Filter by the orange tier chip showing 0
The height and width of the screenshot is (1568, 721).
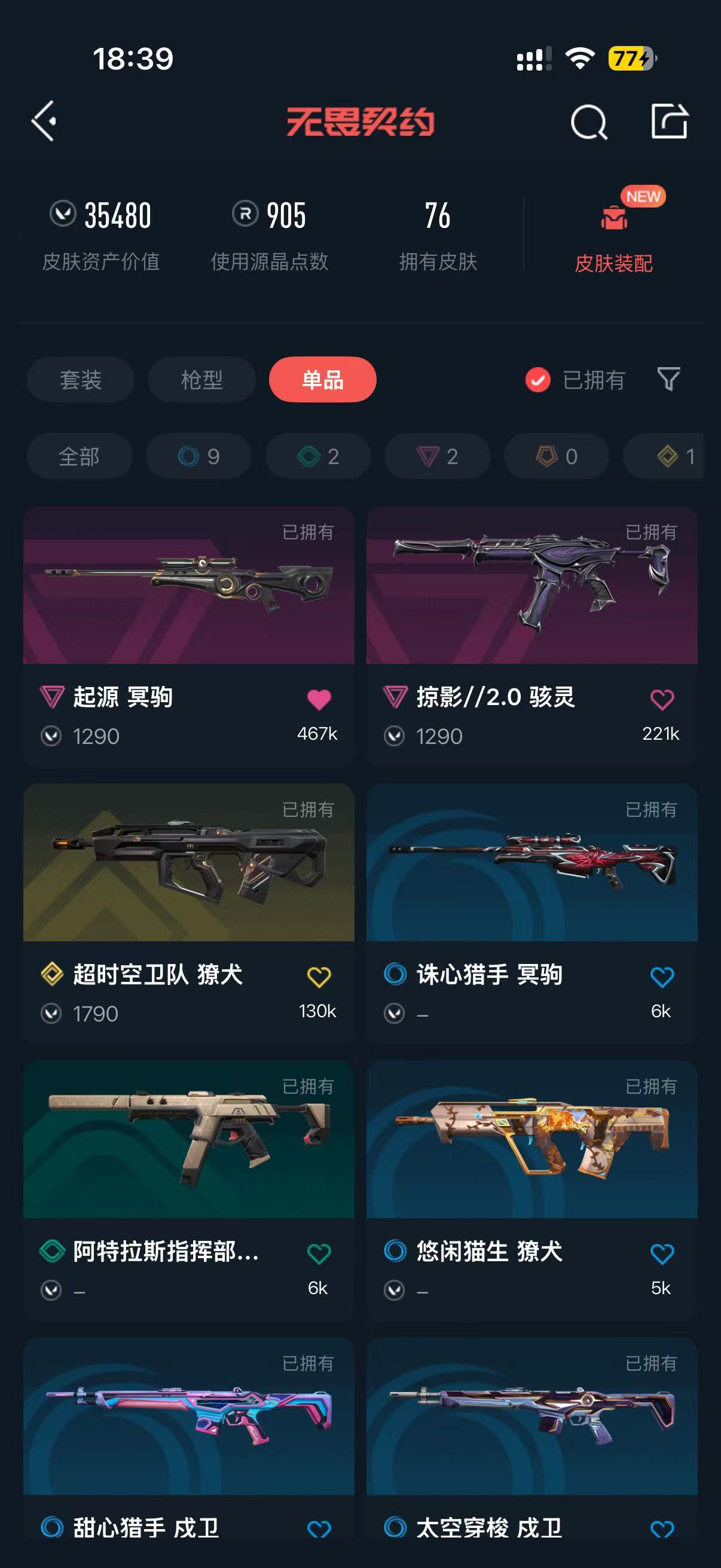click(556, 456)
